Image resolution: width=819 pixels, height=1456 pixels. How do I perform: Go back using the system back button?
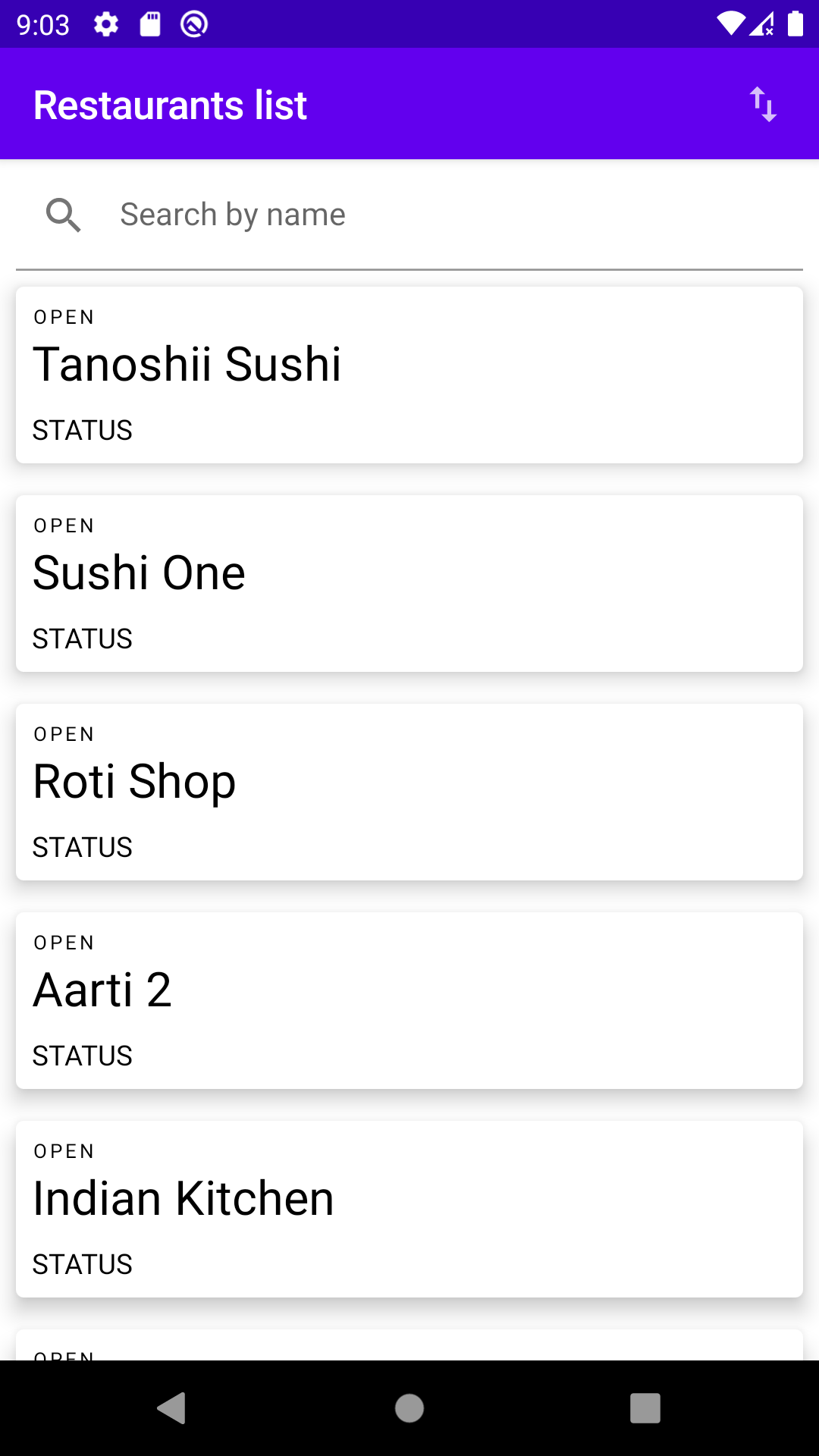(x=172, y=1408)
